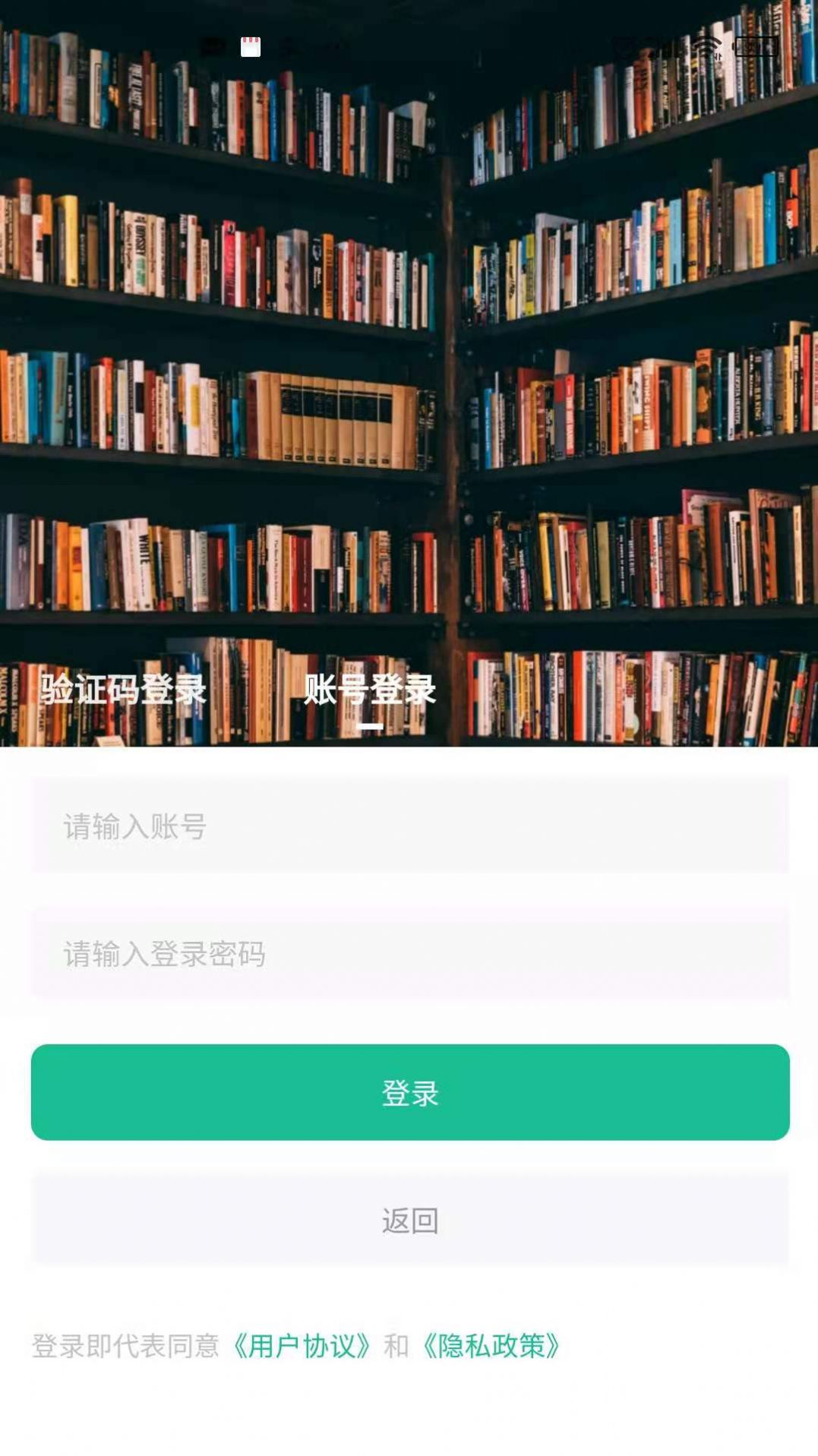
Task: Tap the green 登录 button
Action: (410, 1092)
